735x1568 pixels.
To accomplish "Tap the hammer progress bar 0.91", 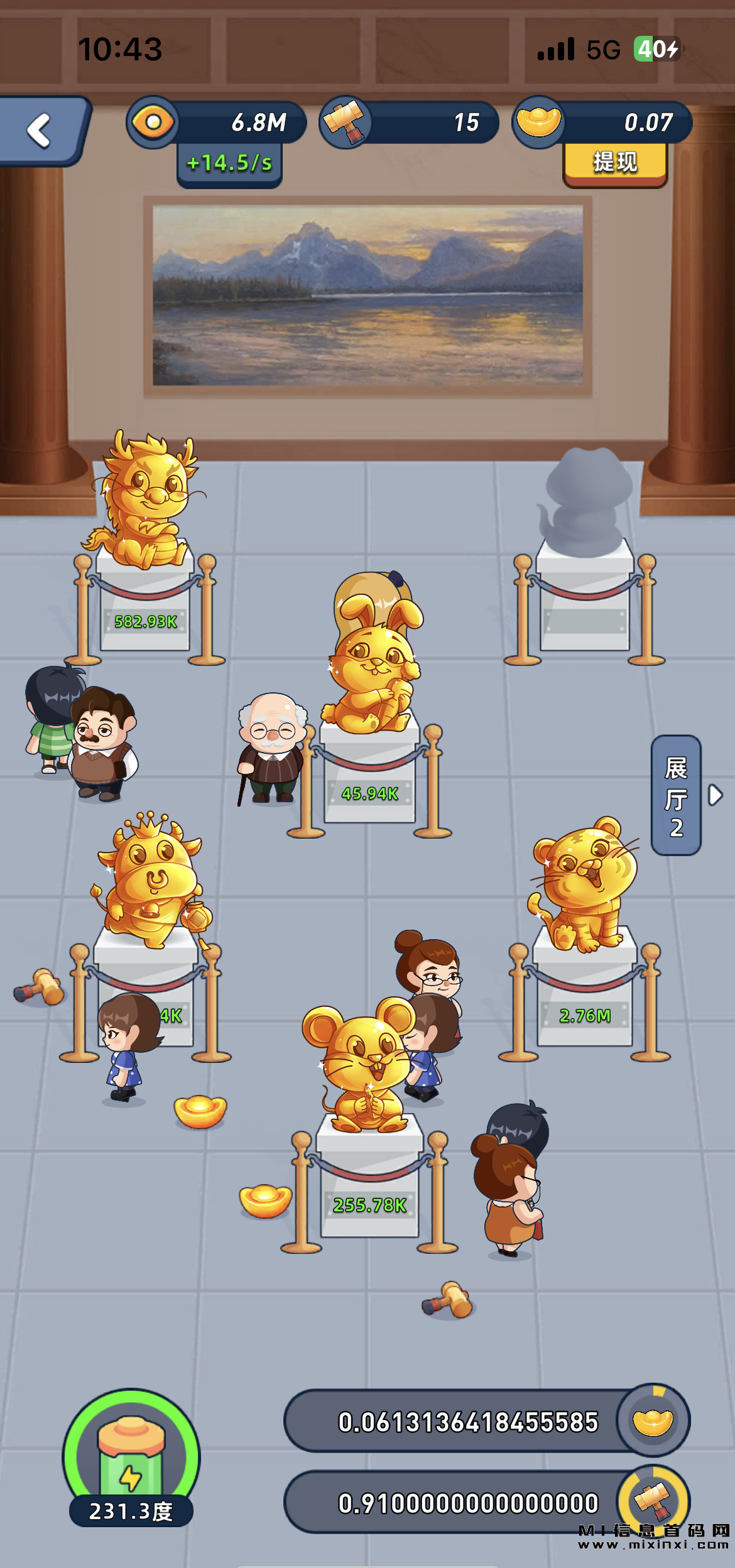I will (468, 1503).
